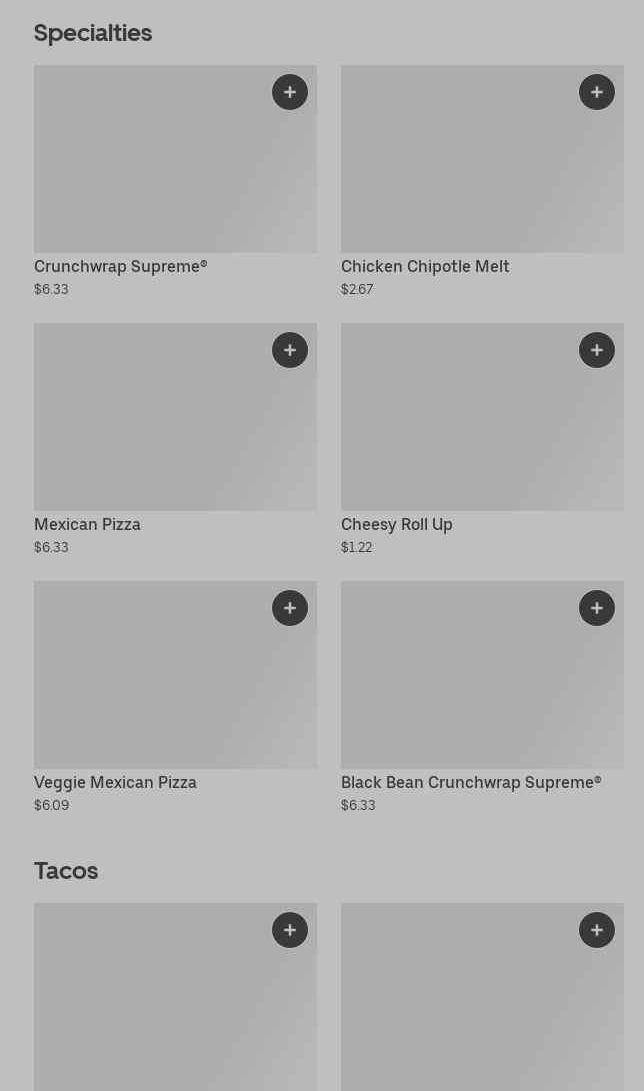Open the Crunchwrap Supreme item card
This screenshot has height=1091, width=644.
(x=150, y=170)
